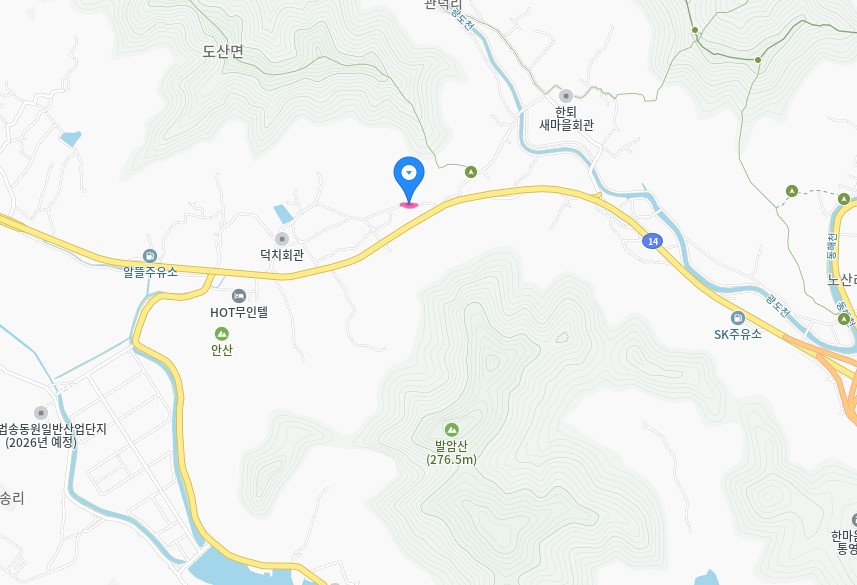Select the SK주유소 gas station marker
This screenshot has height=585, width=857.
[738, 318]
